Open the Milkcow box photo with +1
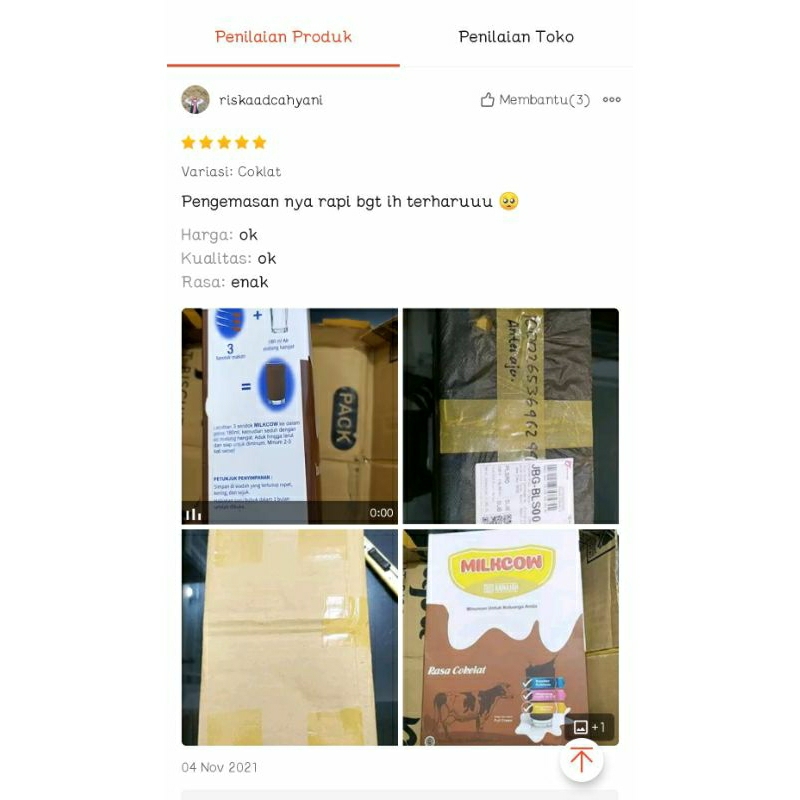 510,637
